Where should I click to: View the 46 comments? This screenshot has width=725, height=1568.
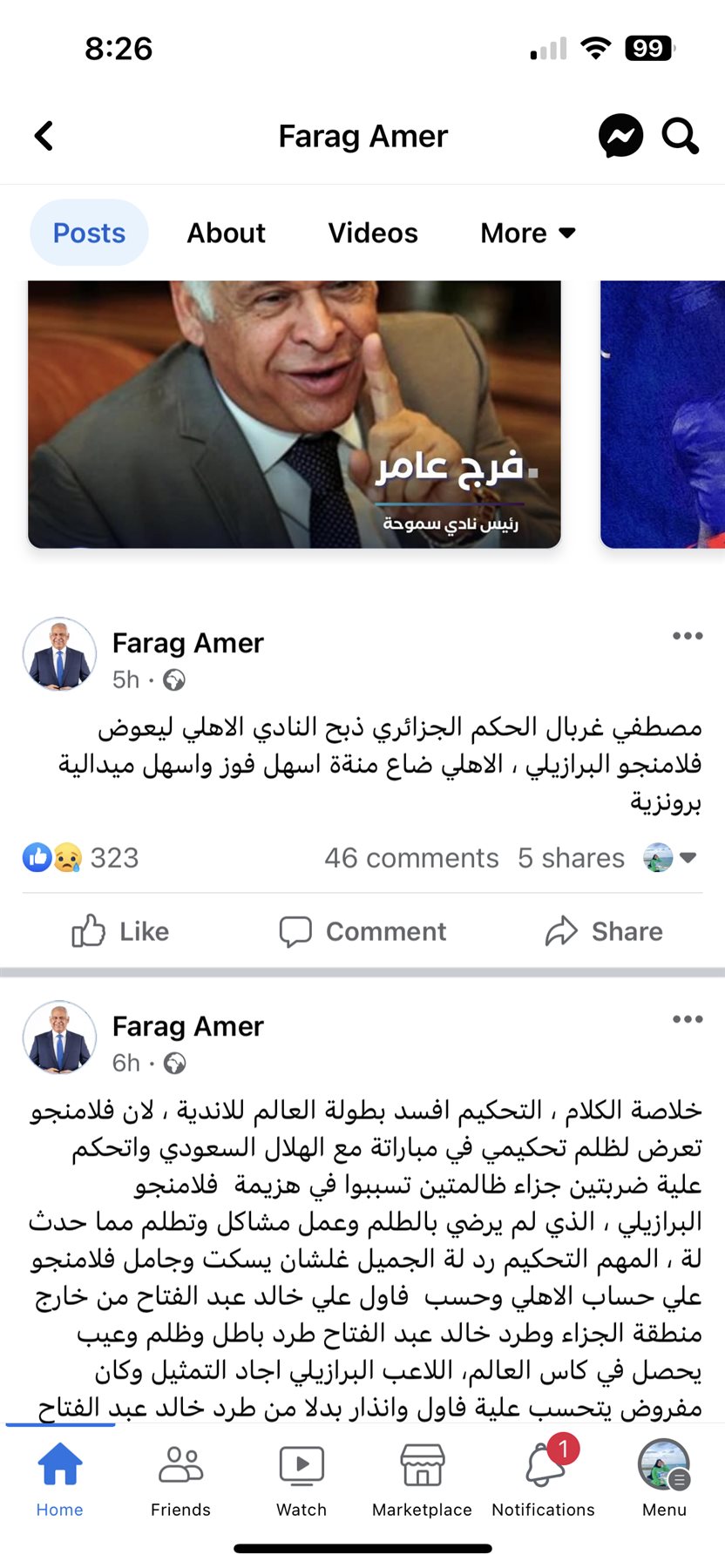411,858
